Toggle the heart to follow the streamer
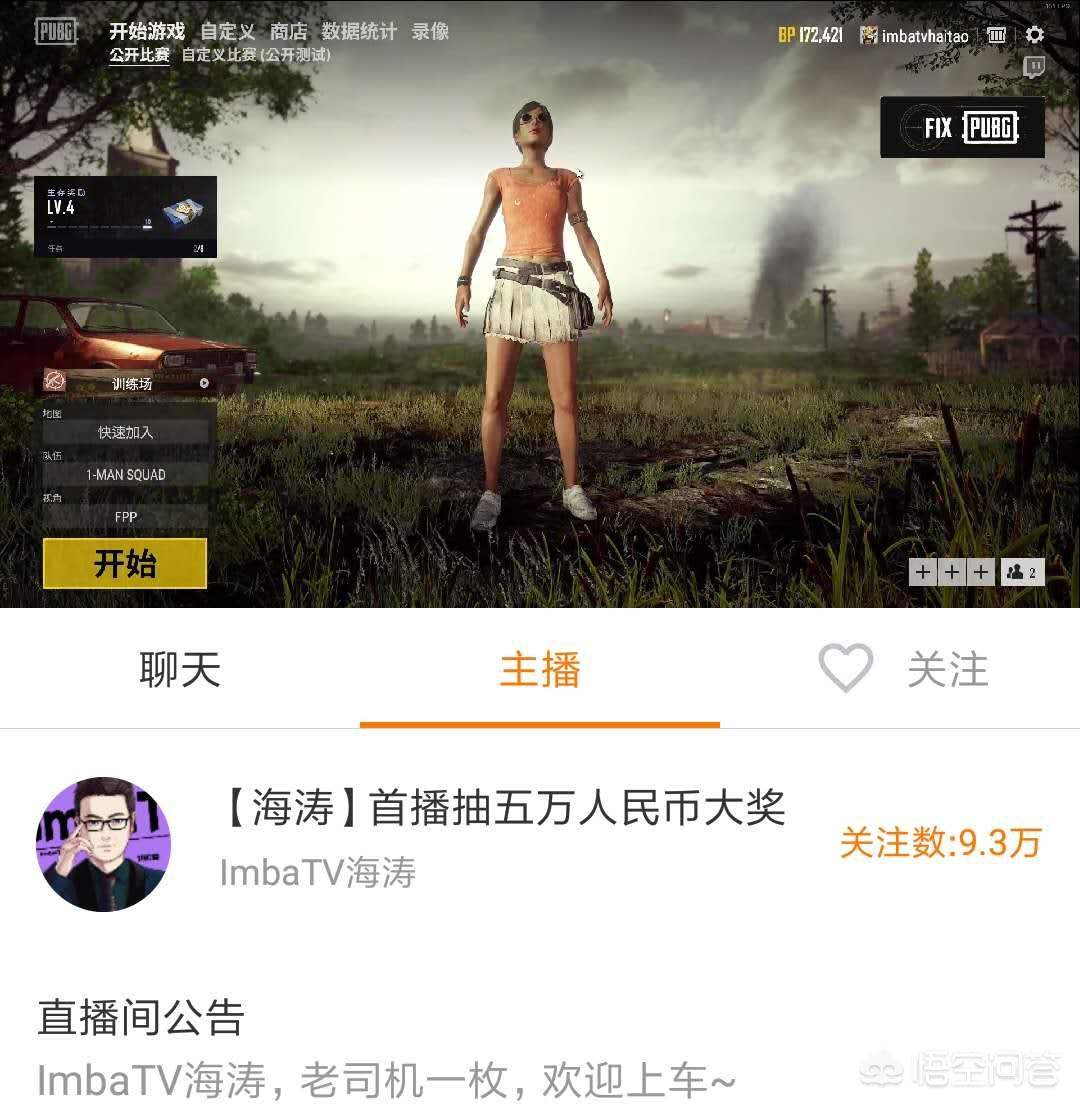1080x1107 pixels. click(846, 668)
